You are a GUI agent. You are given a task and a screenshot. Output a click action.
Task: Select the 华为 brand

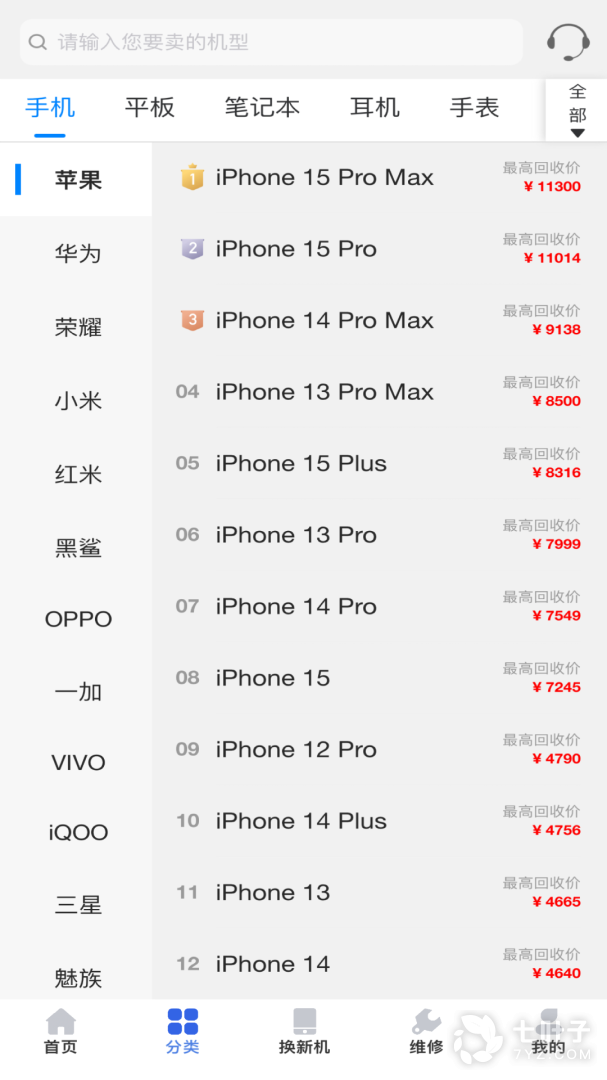click(x=78, y=254)
